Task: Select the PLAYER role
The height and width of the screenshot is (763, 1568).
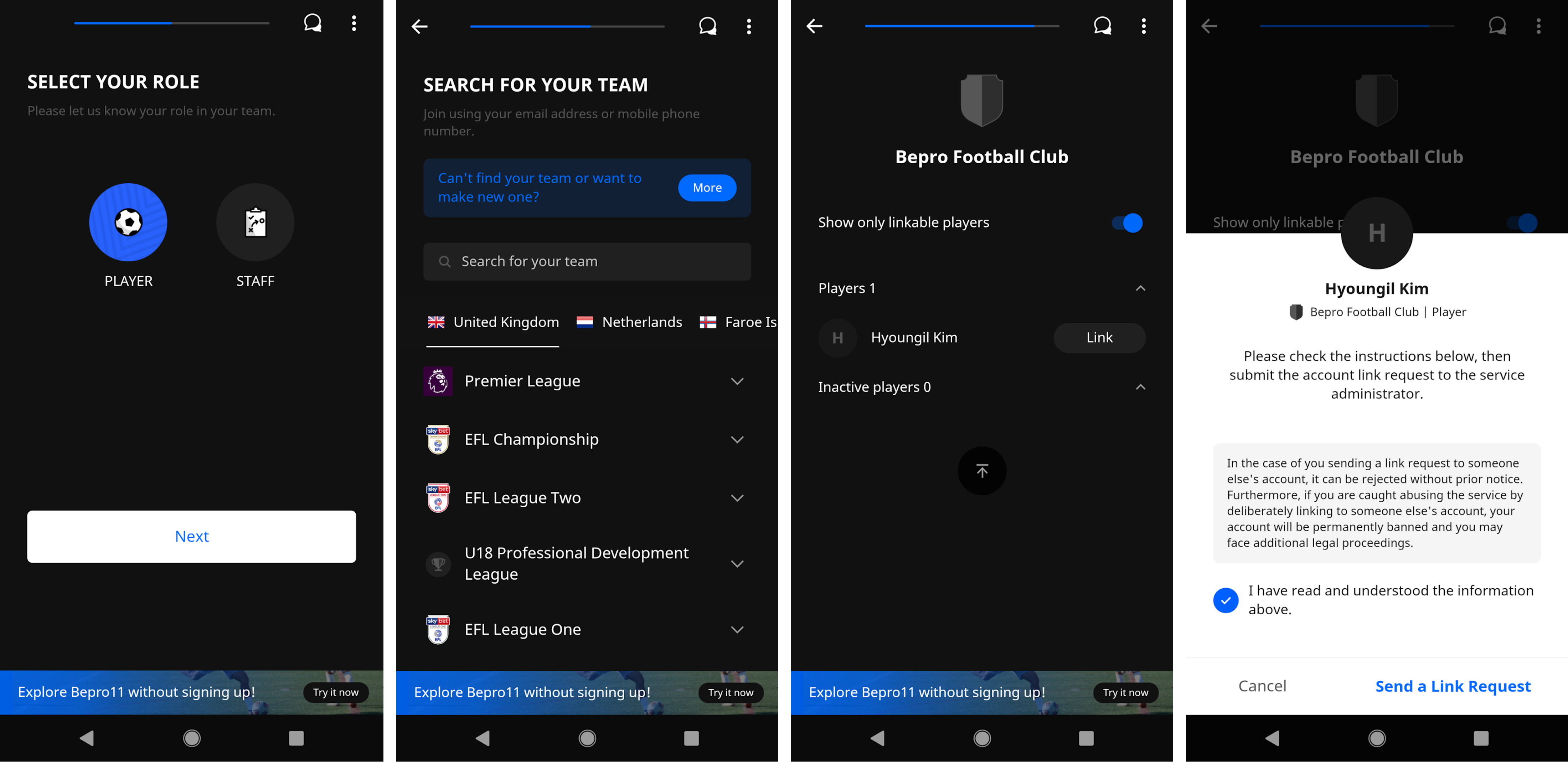Action: tap(128, 222)
